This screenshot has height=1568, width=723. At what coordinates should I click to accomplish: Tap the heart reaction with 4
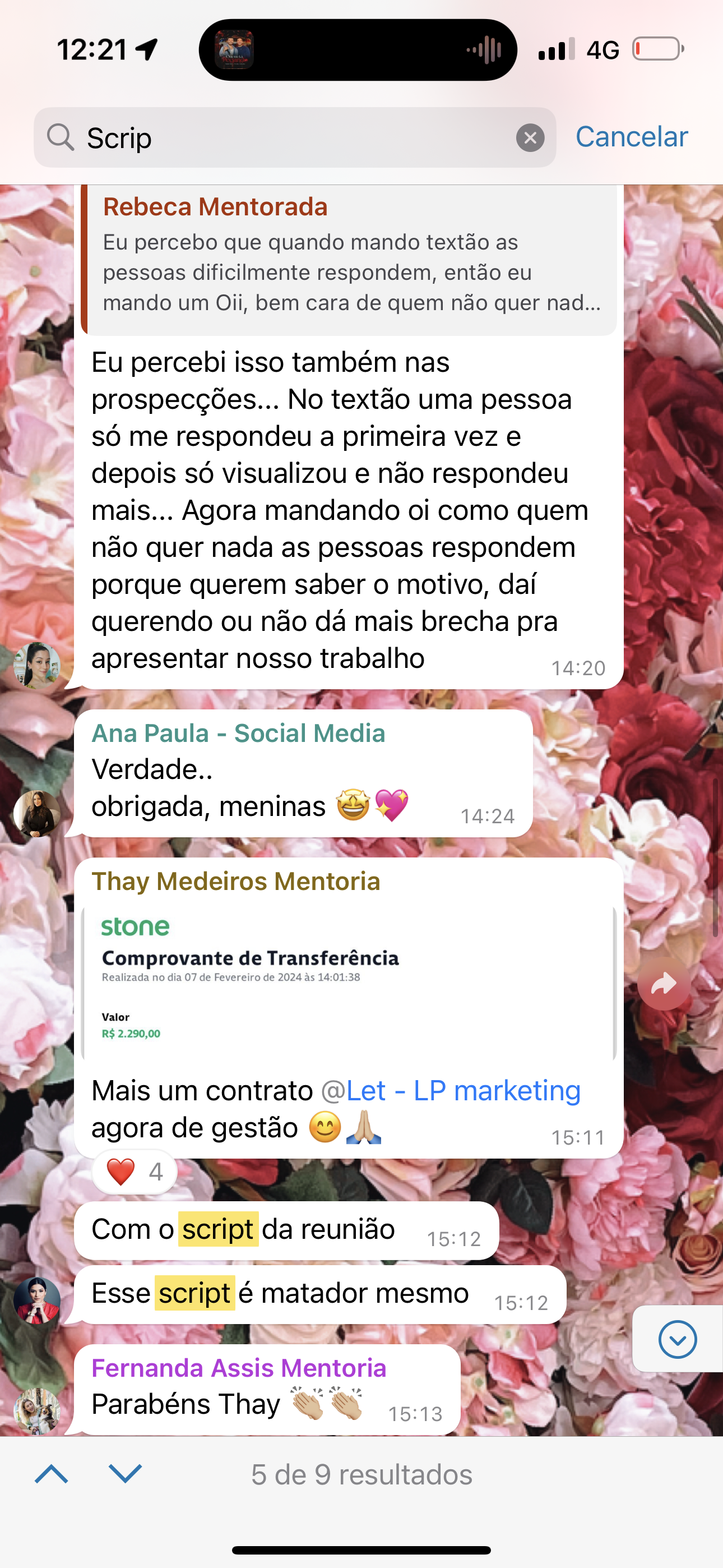(135, 1172)
